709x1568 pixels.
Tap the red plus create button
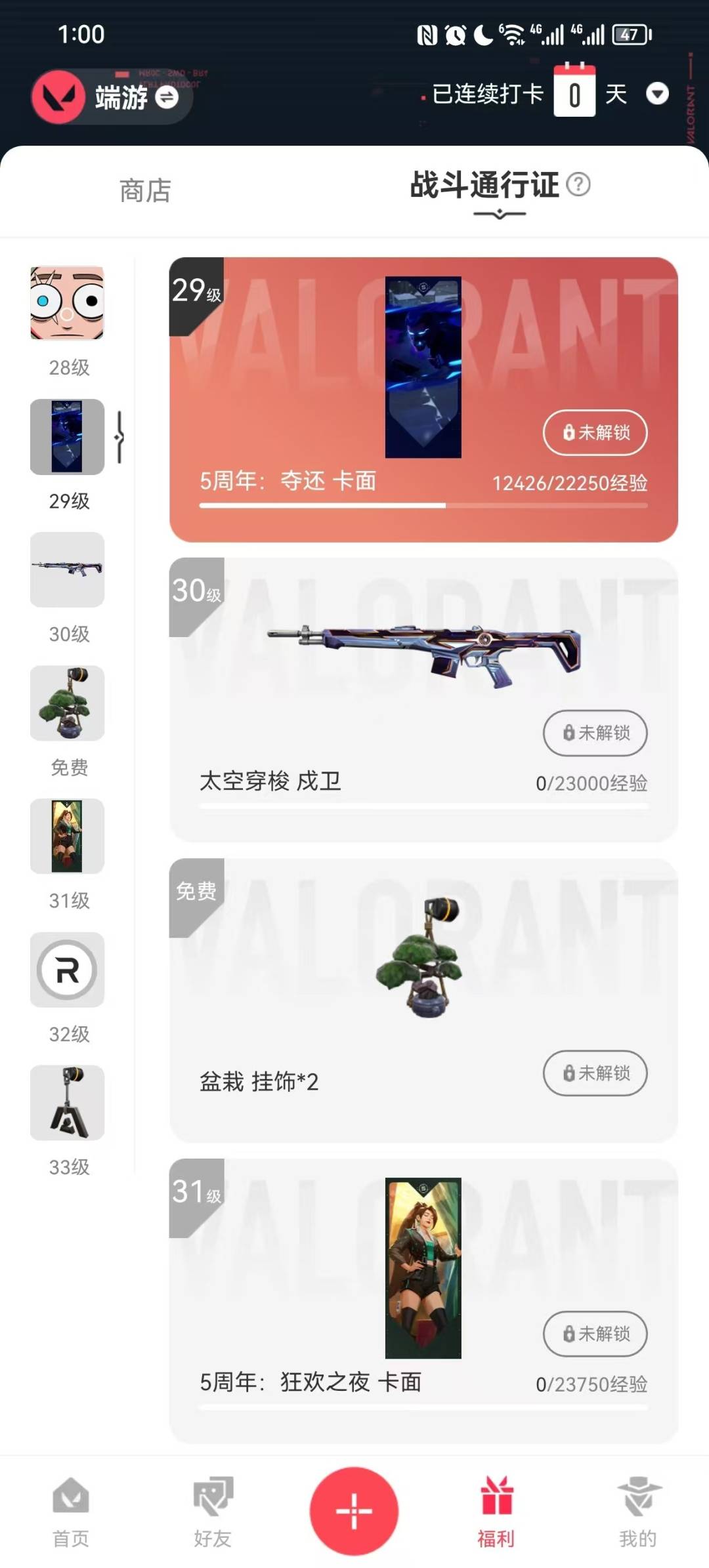point(354,1511)
